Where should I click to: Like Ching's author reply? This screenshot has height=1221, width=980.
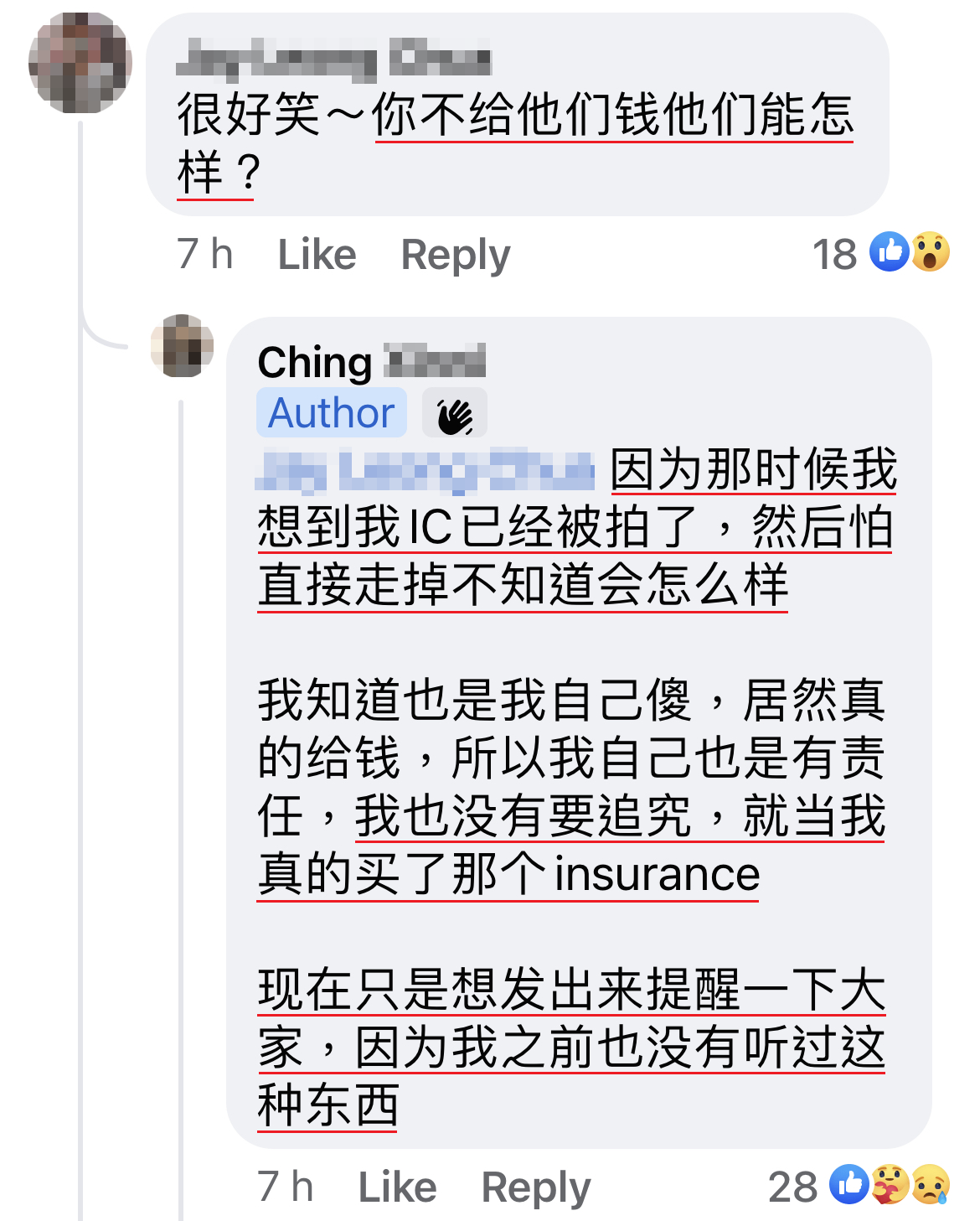[397, 1187]
